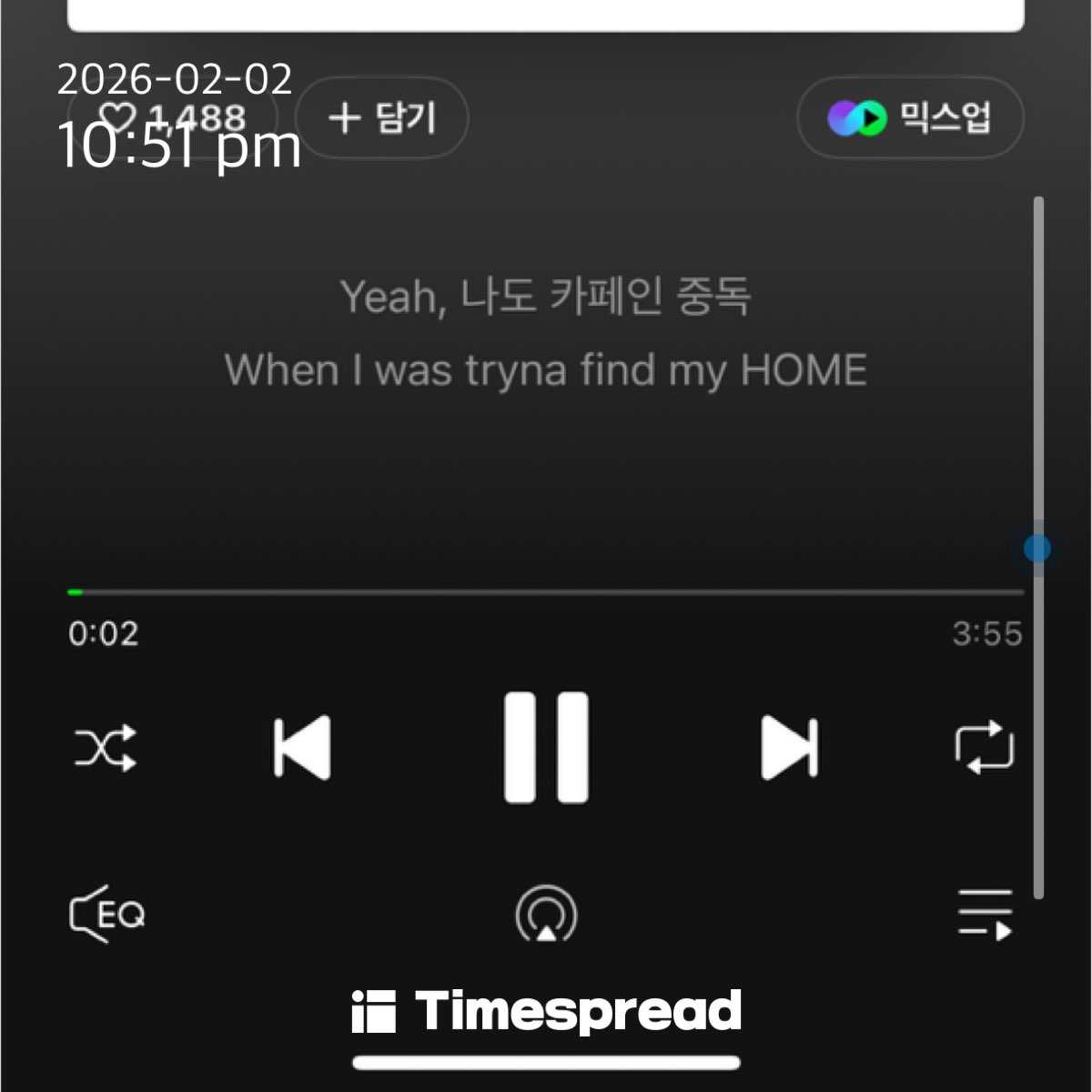Open the EQ sound settings
This screenshot has width=1092, height=1092.
pyautogui.click(x=107, y=914)
